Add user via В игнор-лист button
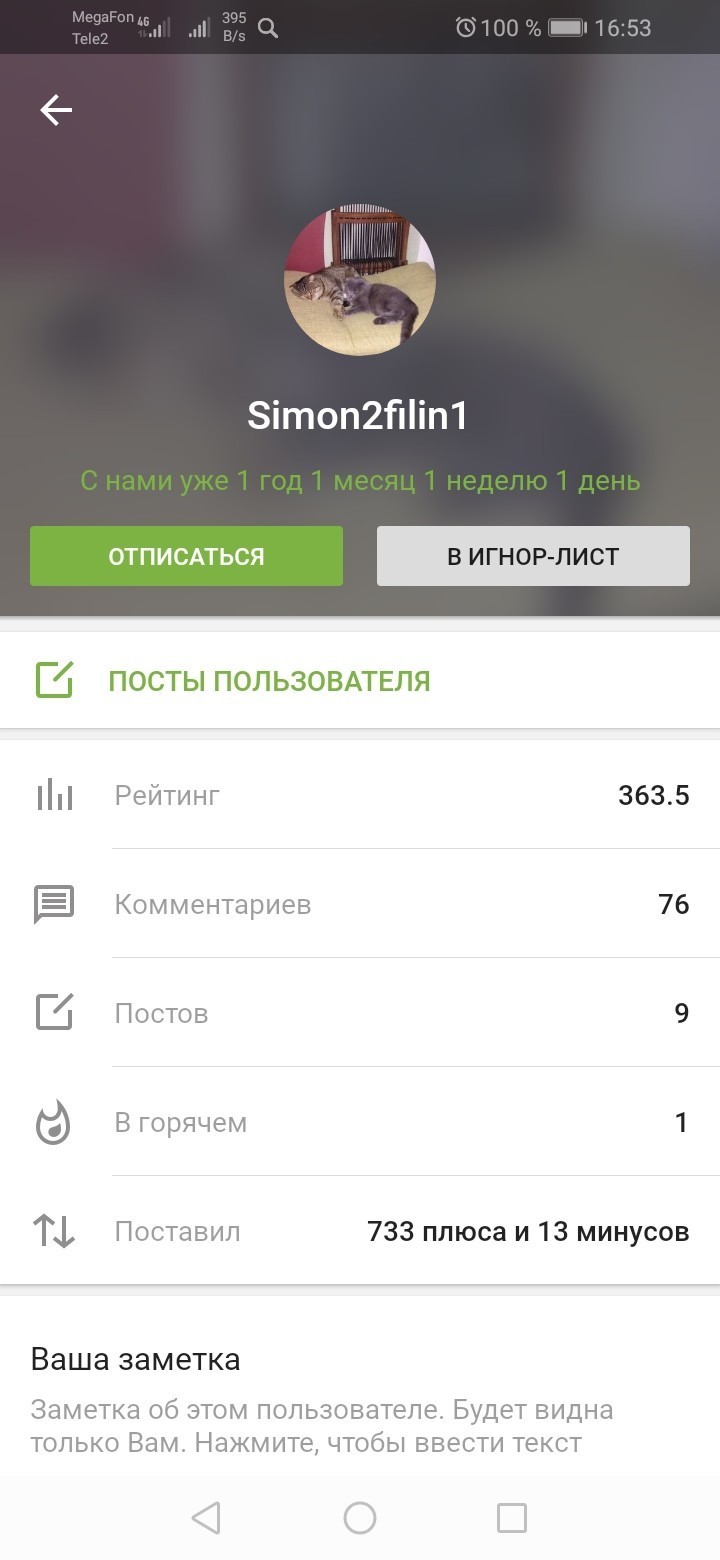 (533, 556)
